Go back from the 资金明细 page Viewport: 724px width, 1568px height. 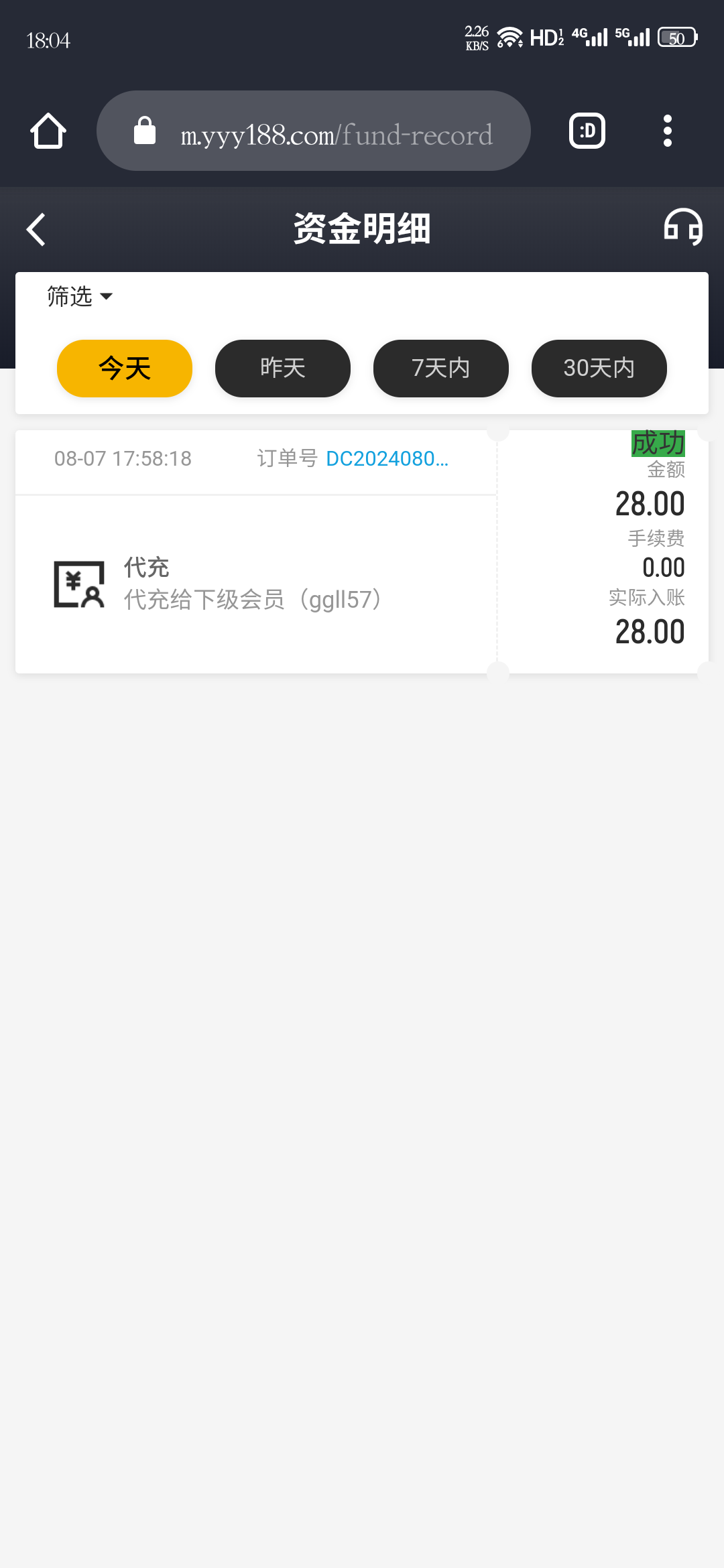click(x=36, y=230)
